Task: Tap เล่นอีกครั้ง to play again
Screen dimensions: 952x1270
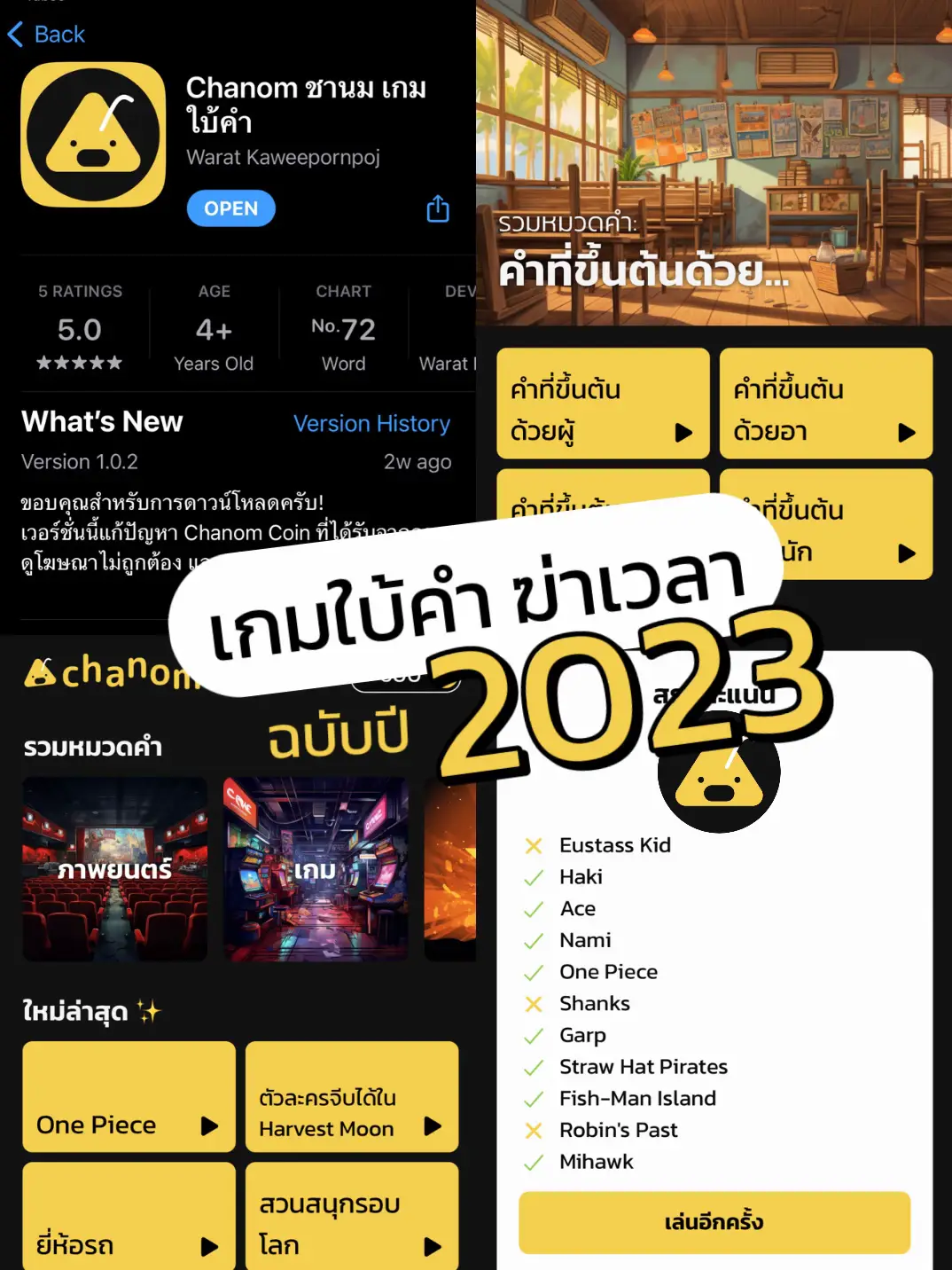Action: pos(714,1223)
